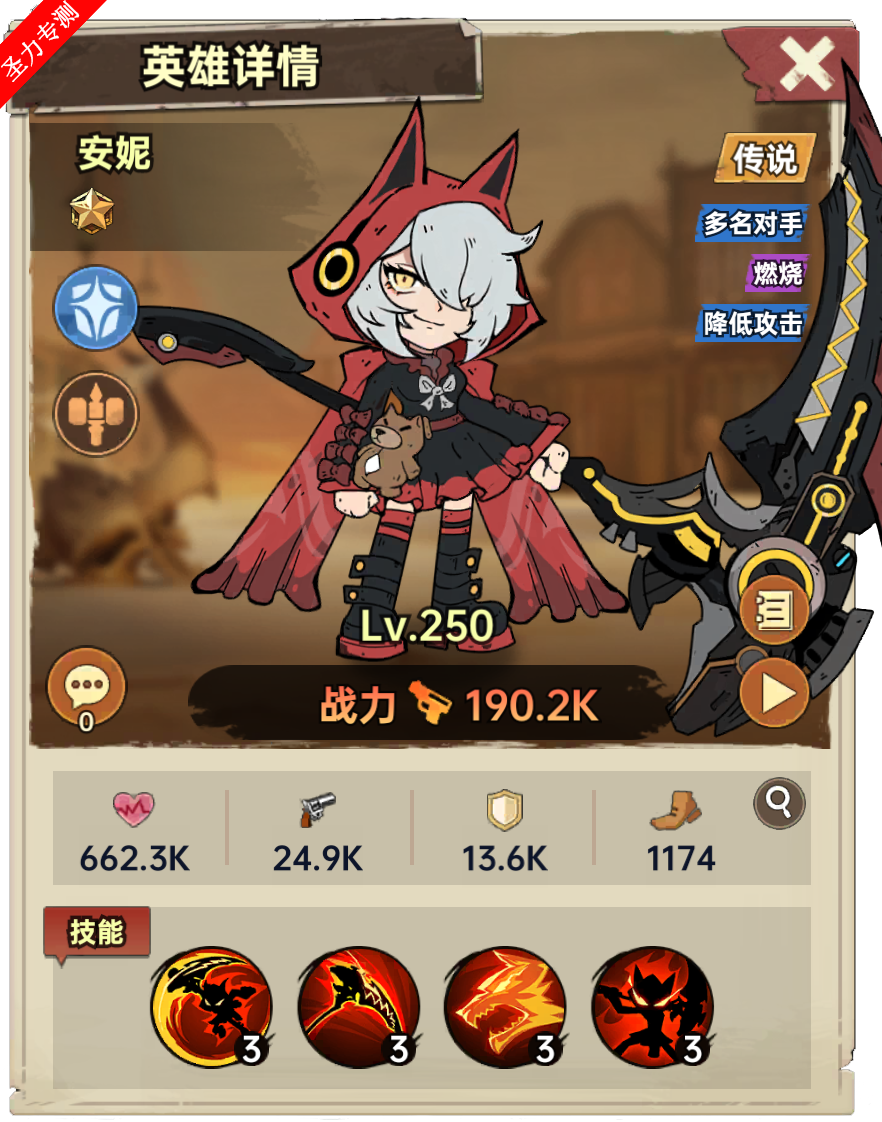Screen dimensions: 882x1122
Task: Open the hero story scroll icon
Action: coord(774,609)
